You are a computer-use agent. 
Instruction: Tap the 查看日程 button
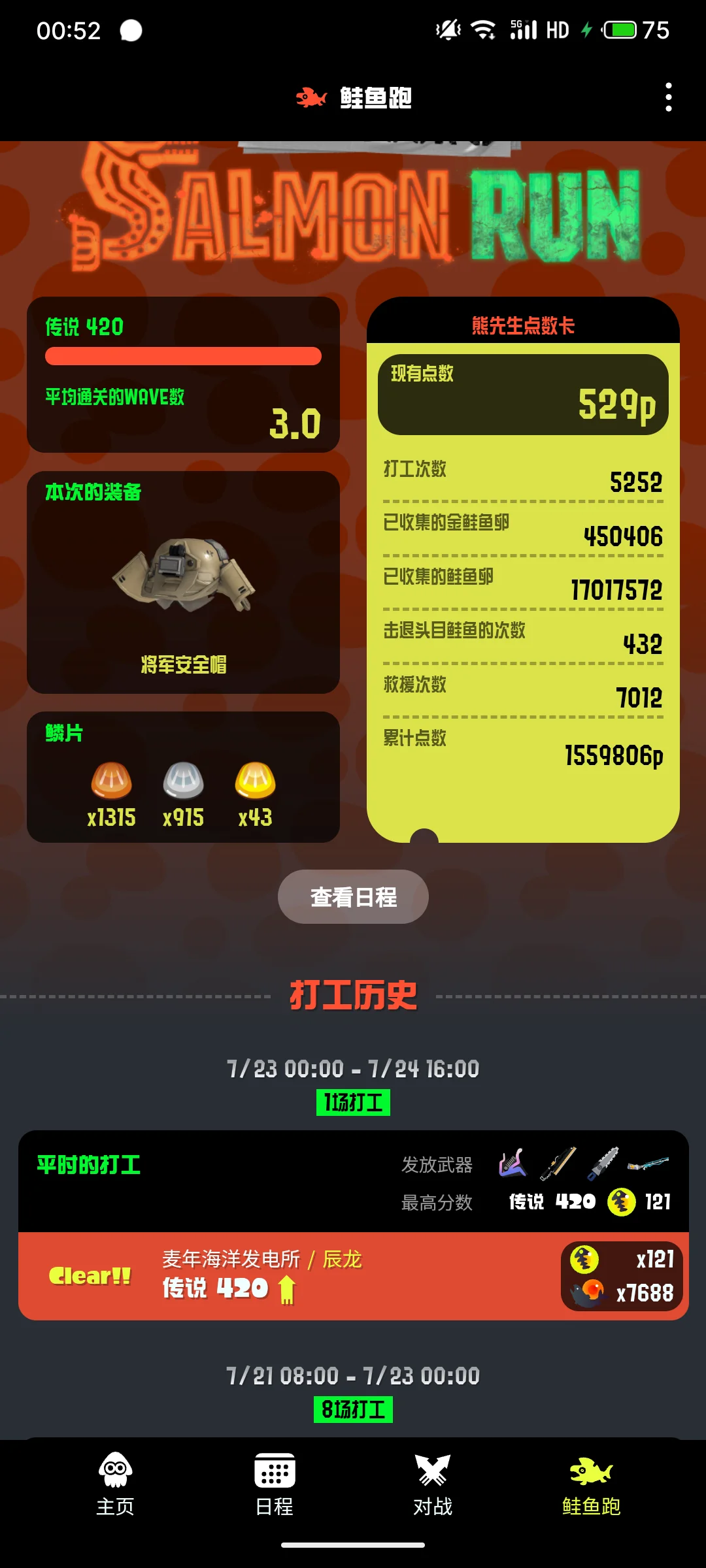pyautogui.click(x=353, y=897)
